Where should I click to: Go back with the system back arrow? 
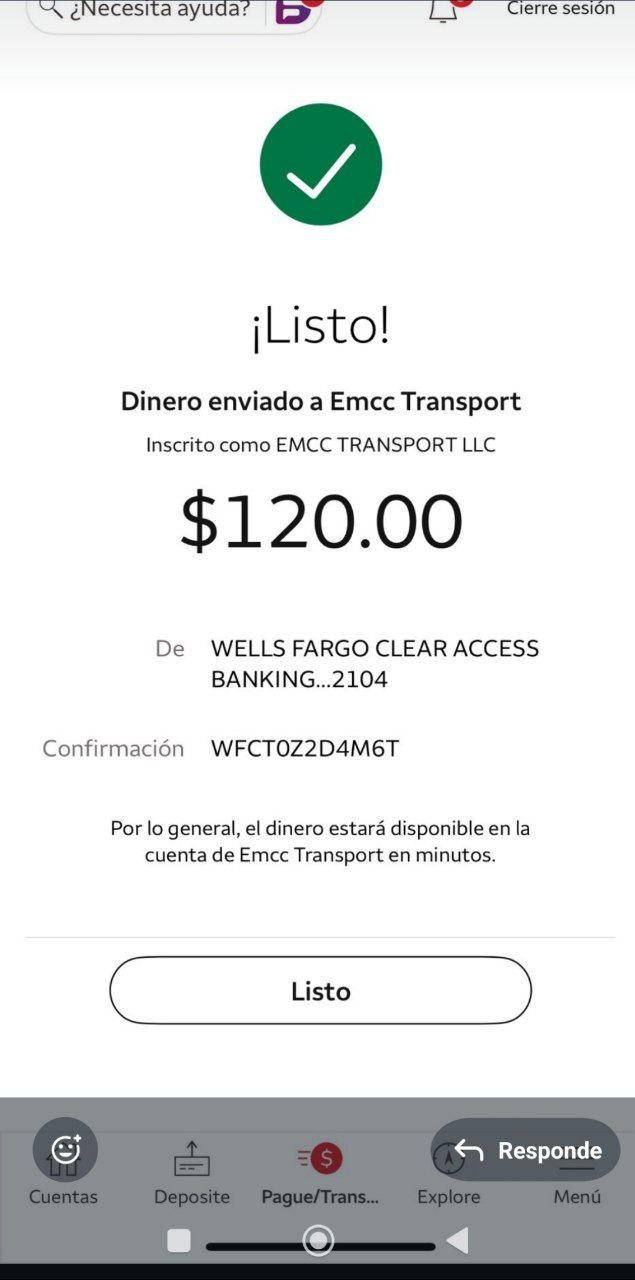coord(457,1241)
